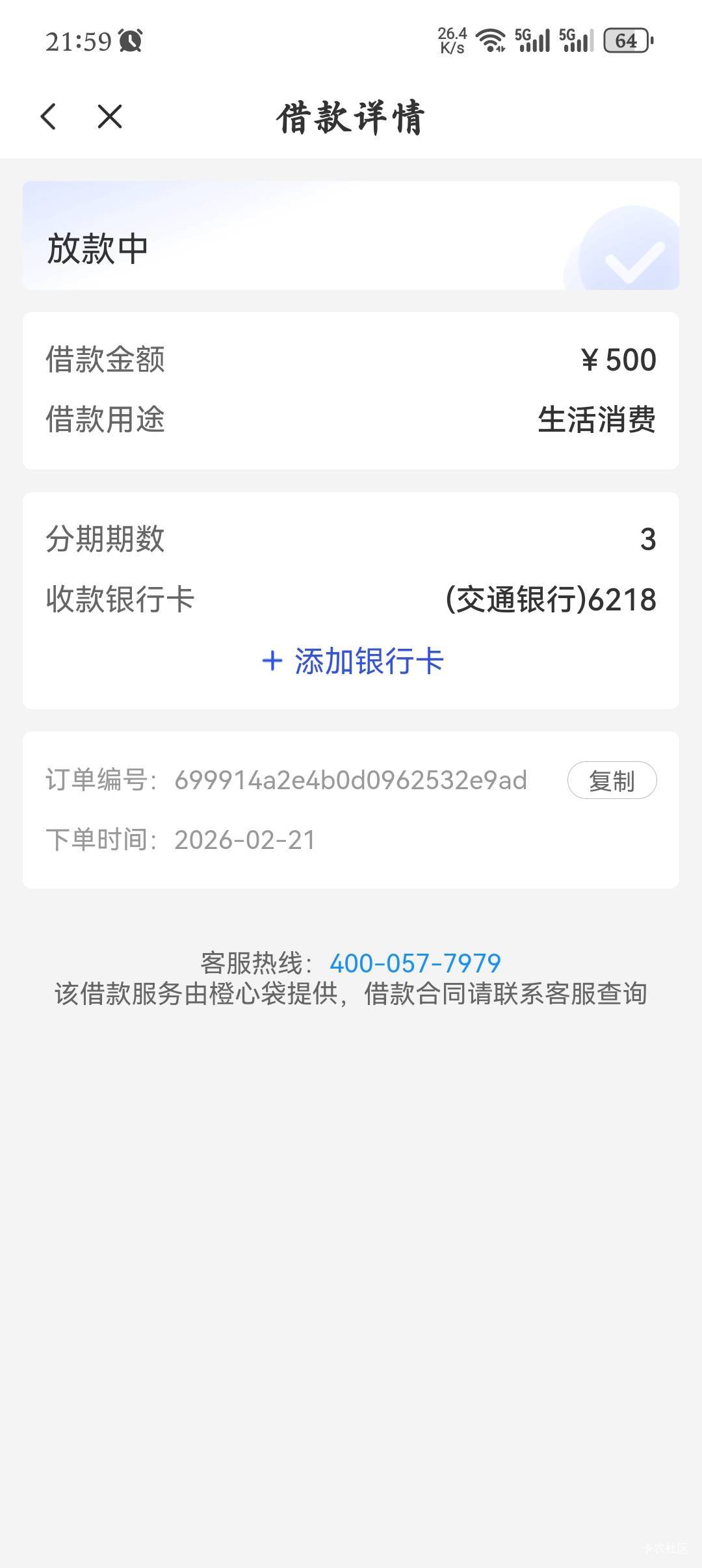The image size is (702, 1568).
Task: Add a new bank card
Action: (x=352, y=661)
